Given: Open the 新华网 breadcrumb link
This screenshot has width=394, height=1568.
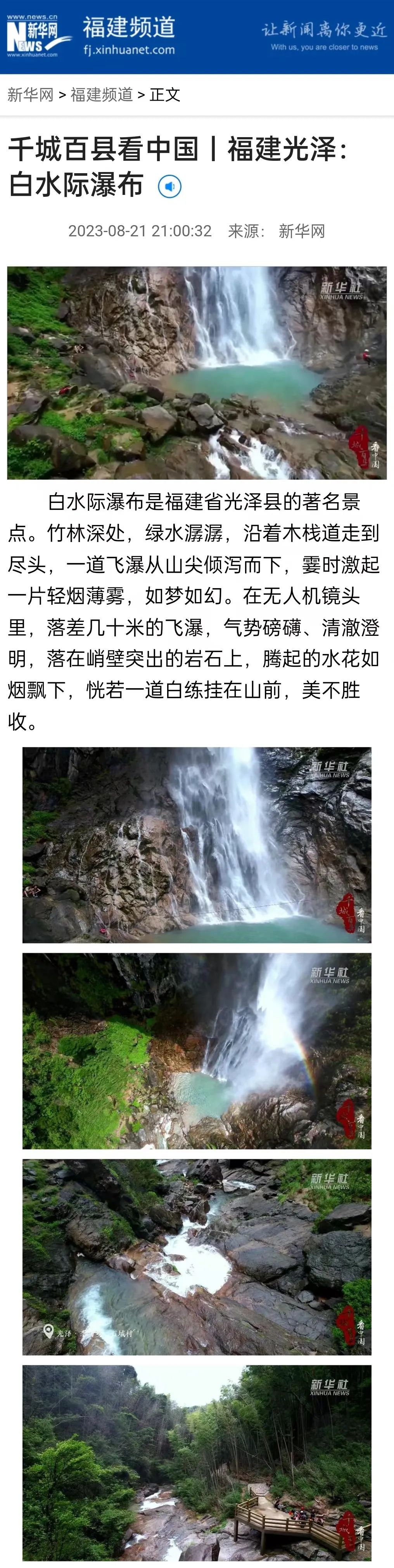Looking at the screenshot, I should pos(31,95).
